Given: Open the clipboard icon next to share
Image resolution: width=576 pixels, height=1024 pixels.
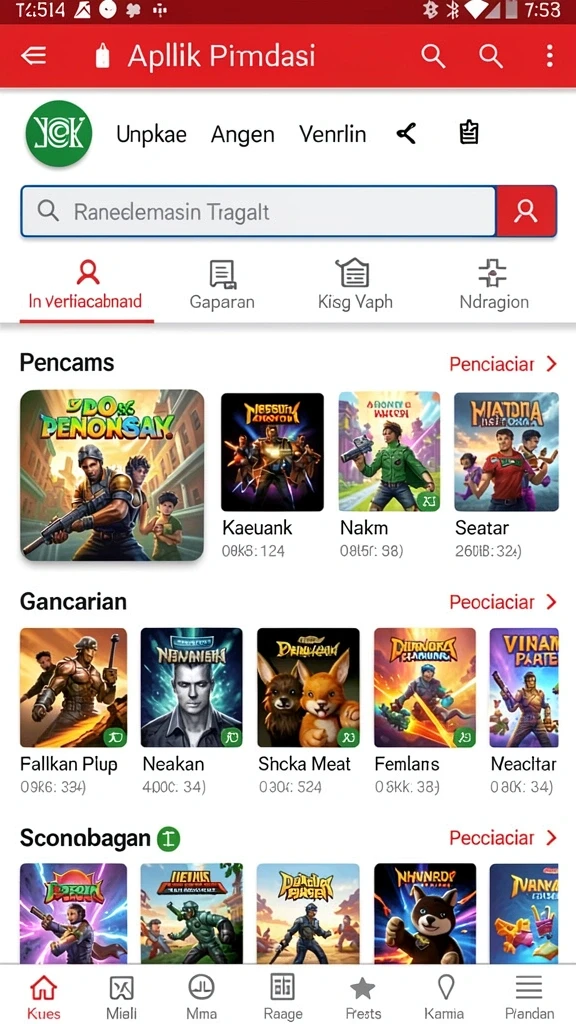Looking at the screenshot, I should click(x=468, y=133).
